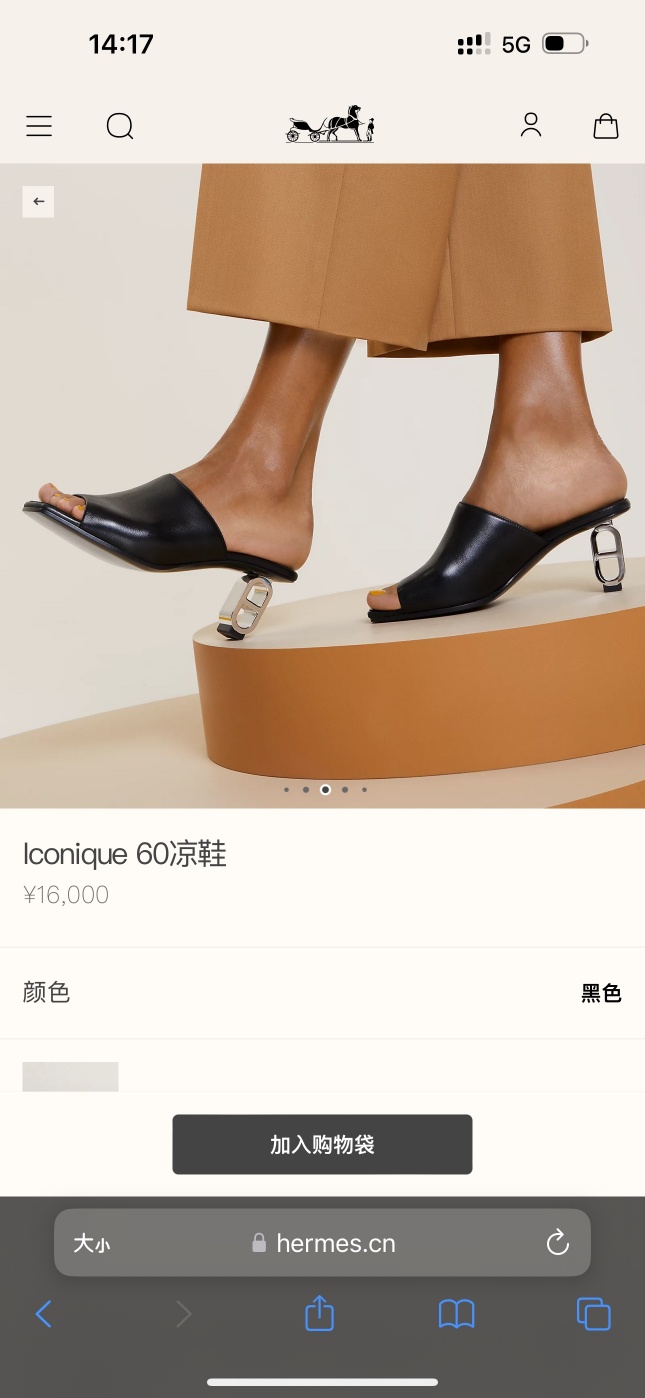Go to the Hermès home logo
Viewport: 645px width, 1398px height.
coord(330,124)
